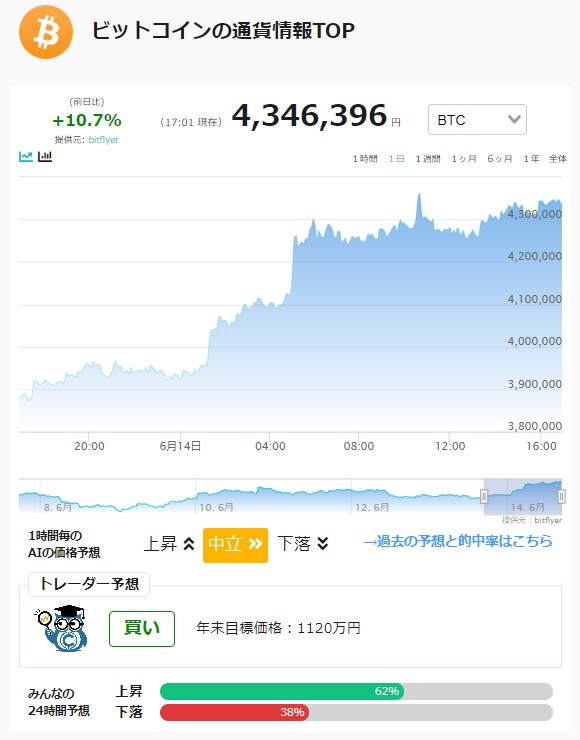Viewport: 580px width, 740px height.
Task: Tap the 上昇 price prediction
Action: tap(169, 544)
